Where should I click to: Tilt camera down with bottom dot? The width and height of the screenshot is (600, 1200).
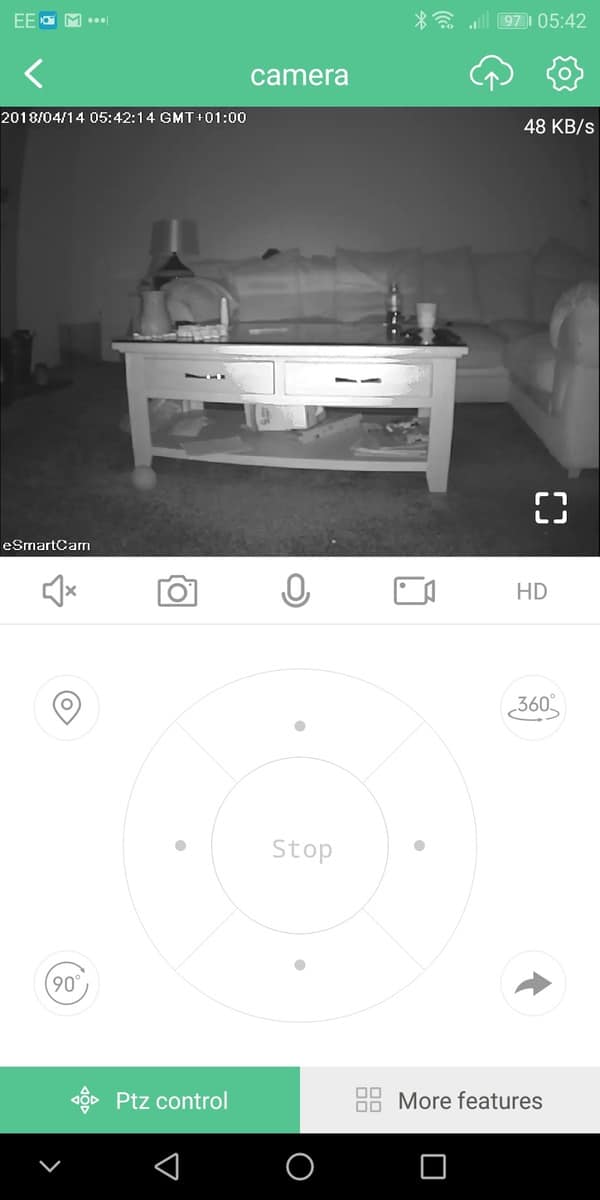point(300,965)
